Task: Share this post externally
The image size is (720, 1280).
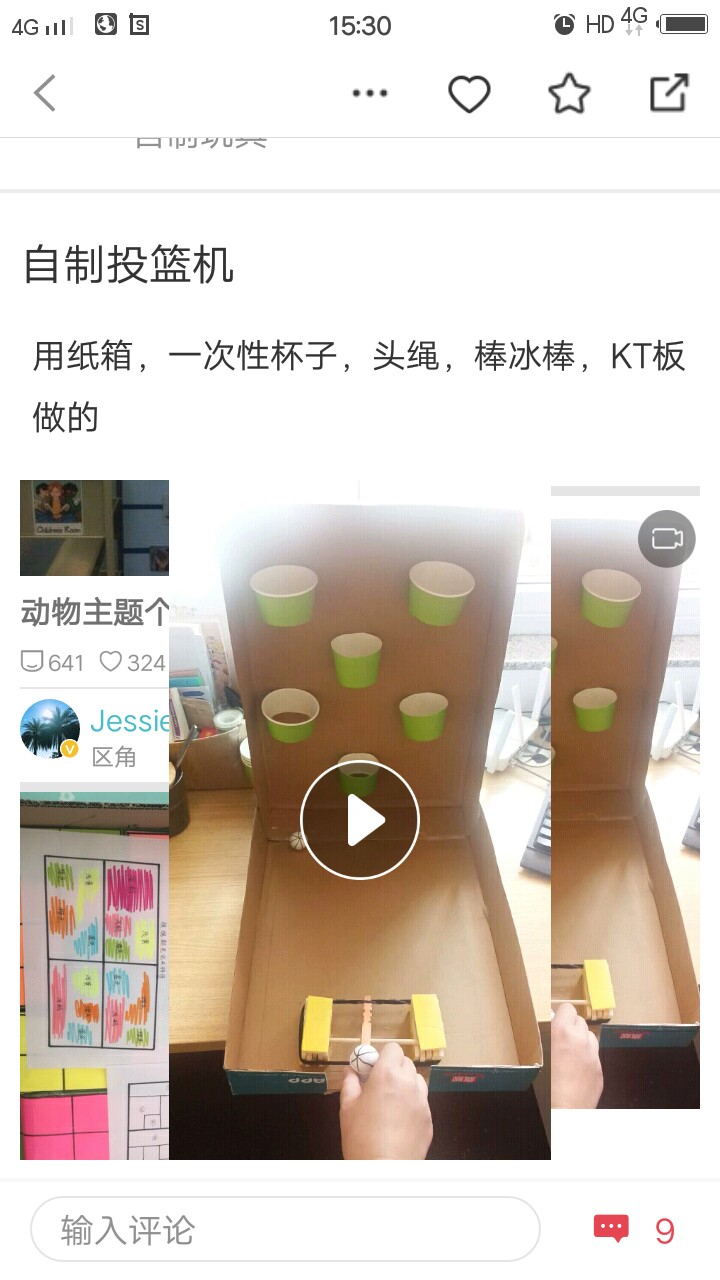Action: click(668, 94)
